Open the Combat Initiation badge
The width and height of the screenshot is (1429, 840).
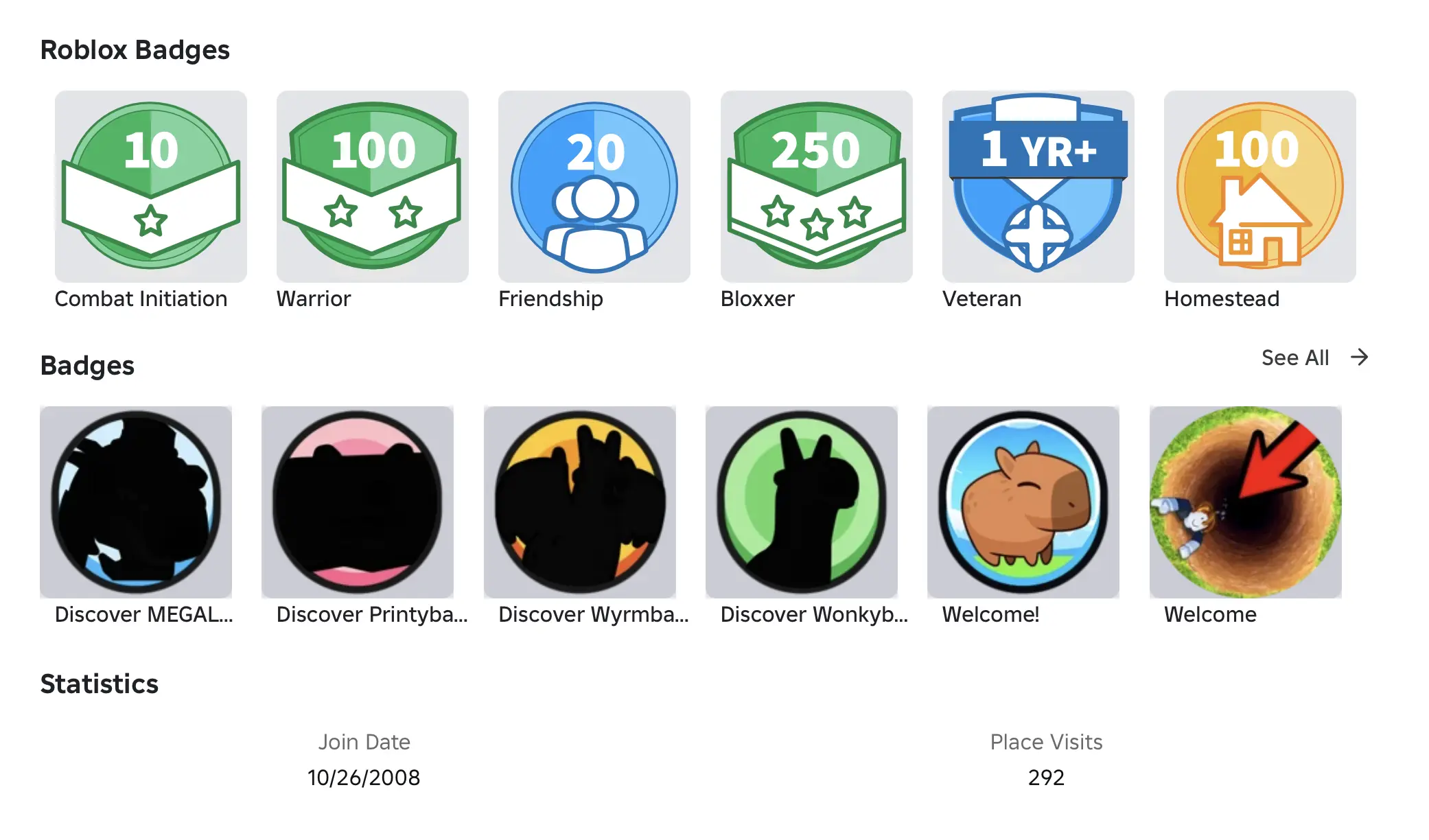coord(150,186)
